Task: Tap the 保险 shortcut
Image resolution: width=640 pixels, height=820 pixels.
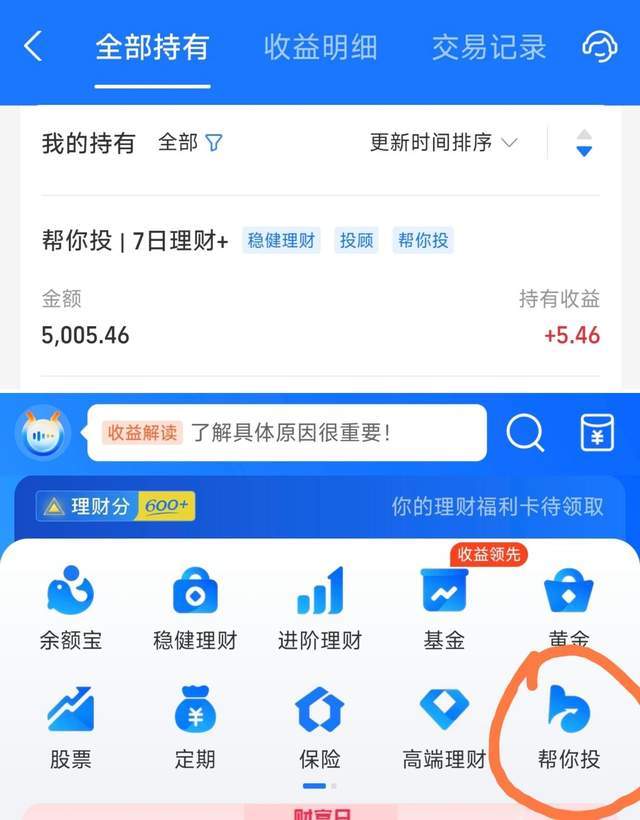Action: pyautogui.click(x=320, y=727)
